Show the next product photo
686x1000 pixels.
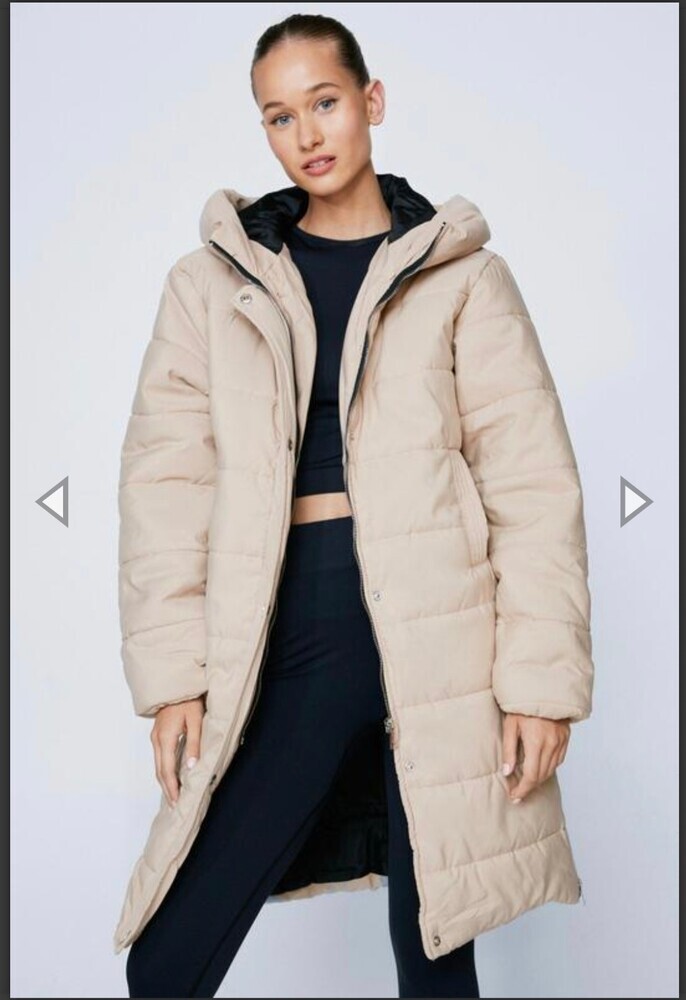point(634,501)
